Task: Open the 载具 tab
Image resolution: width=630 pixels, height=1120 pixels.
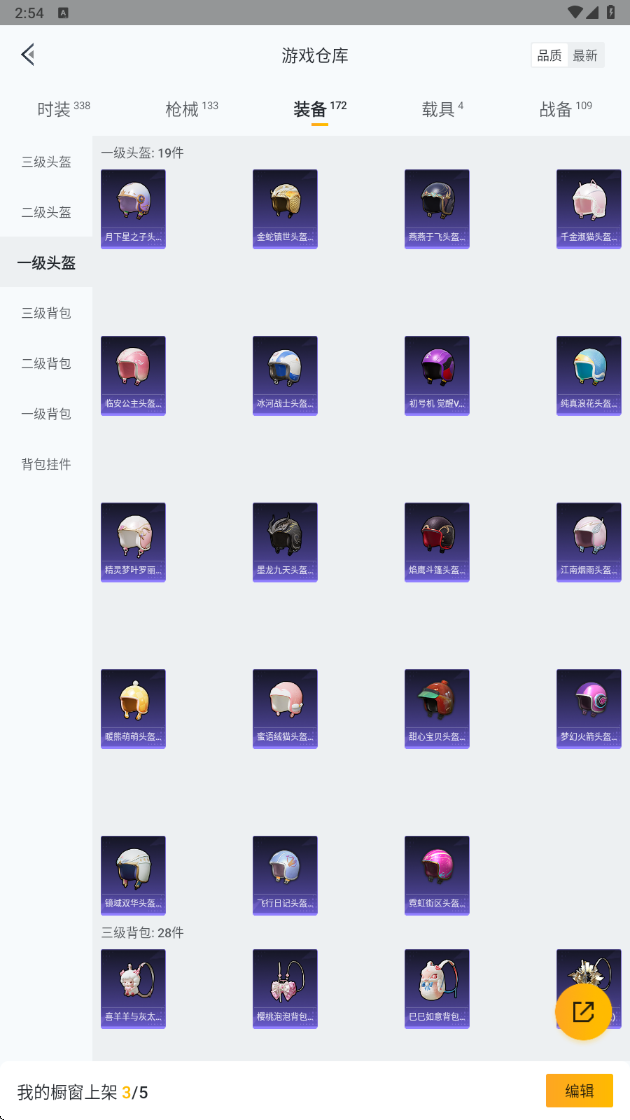Action: [x=442, y=109]
